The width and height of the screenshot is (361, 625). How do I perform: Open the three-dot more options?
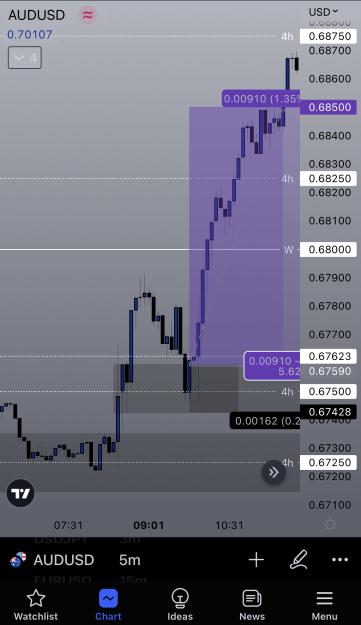(340, 560)
